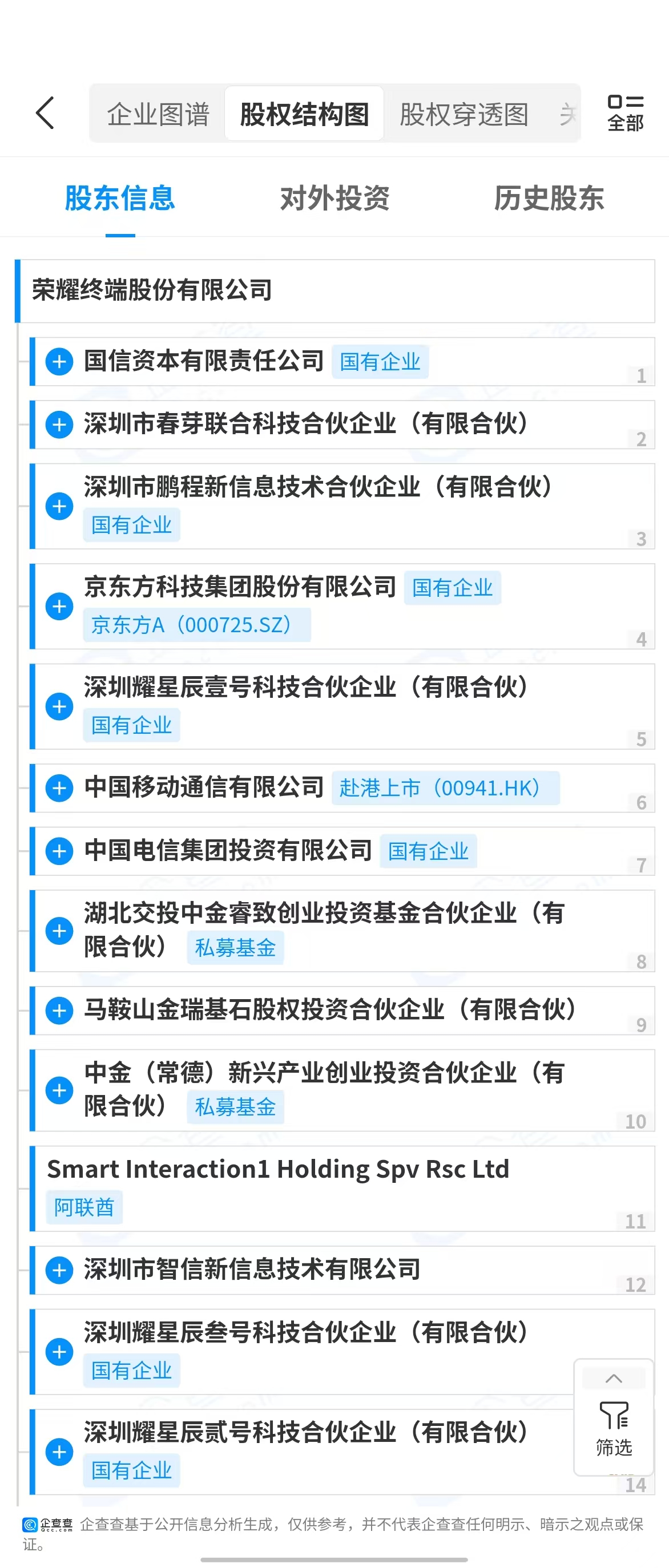
Task: Open Smart Interaction1 Holding Spv Rsc Ltd
Action: point(277,1169)
